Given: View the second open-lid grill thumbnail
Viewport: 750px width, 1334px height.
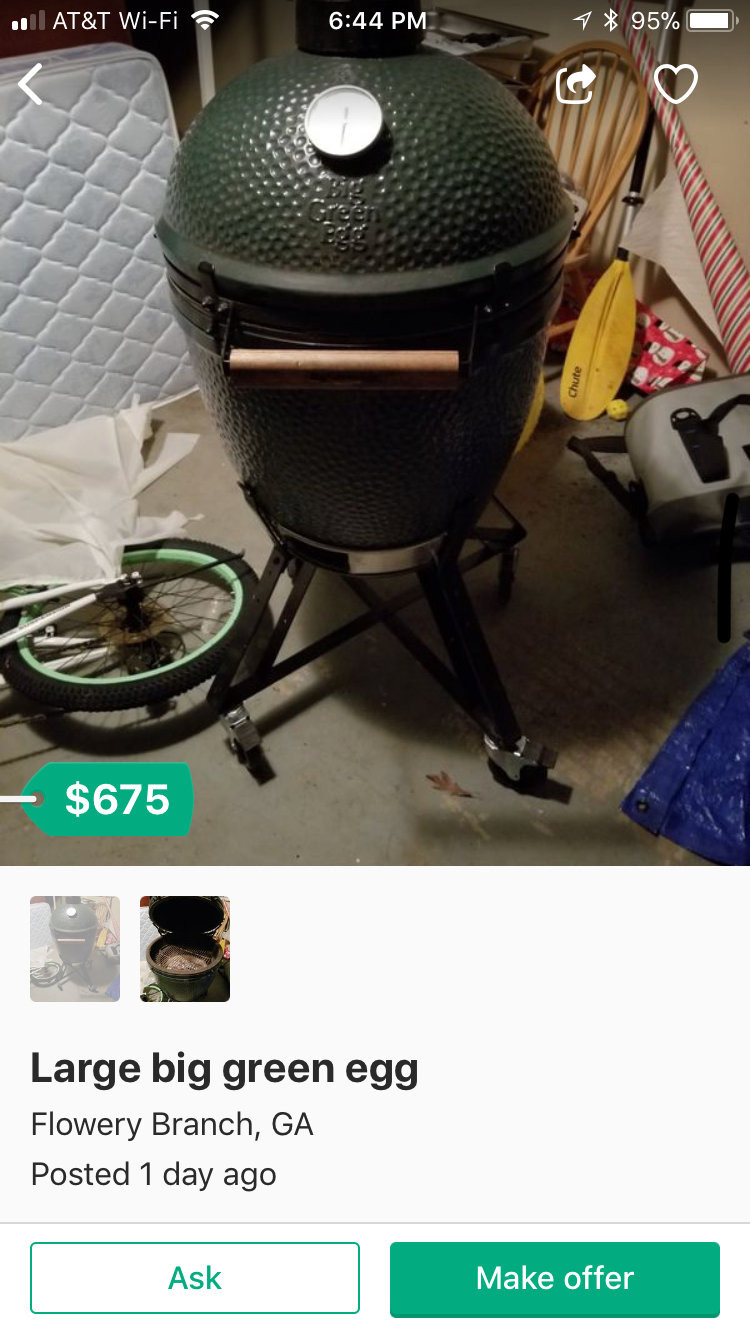Looking at the screenshot, I should (x=185, y=948).
